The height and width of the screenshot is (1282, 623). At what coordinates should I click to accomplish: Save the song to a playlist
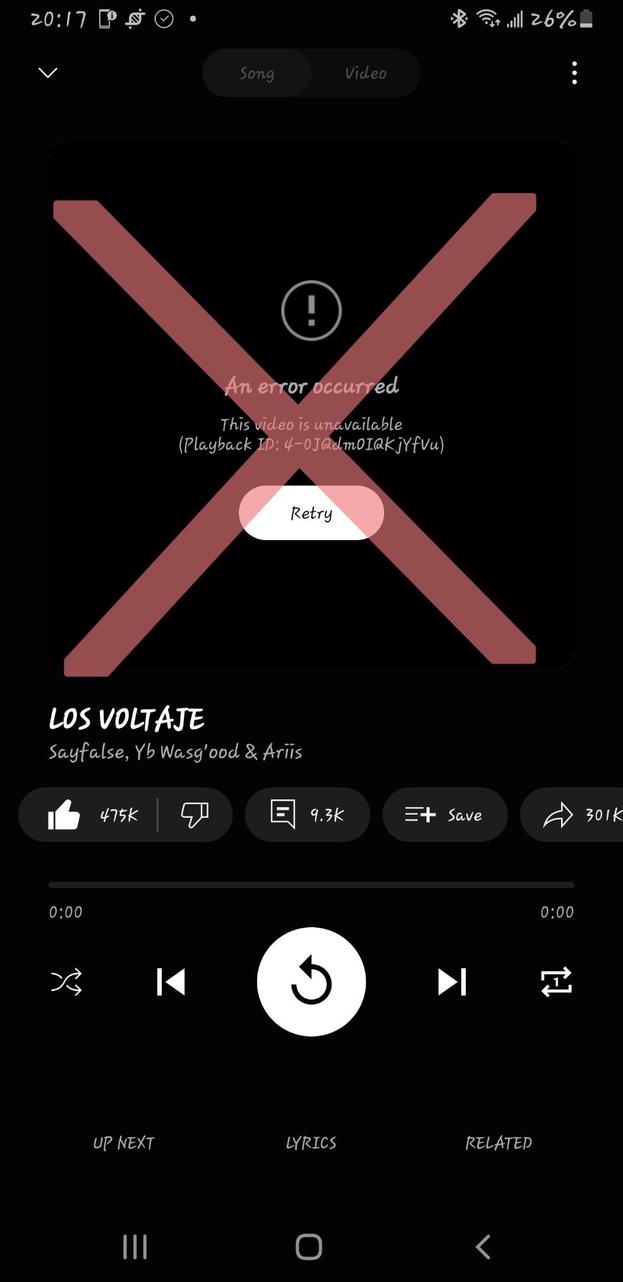click(444, 815)
